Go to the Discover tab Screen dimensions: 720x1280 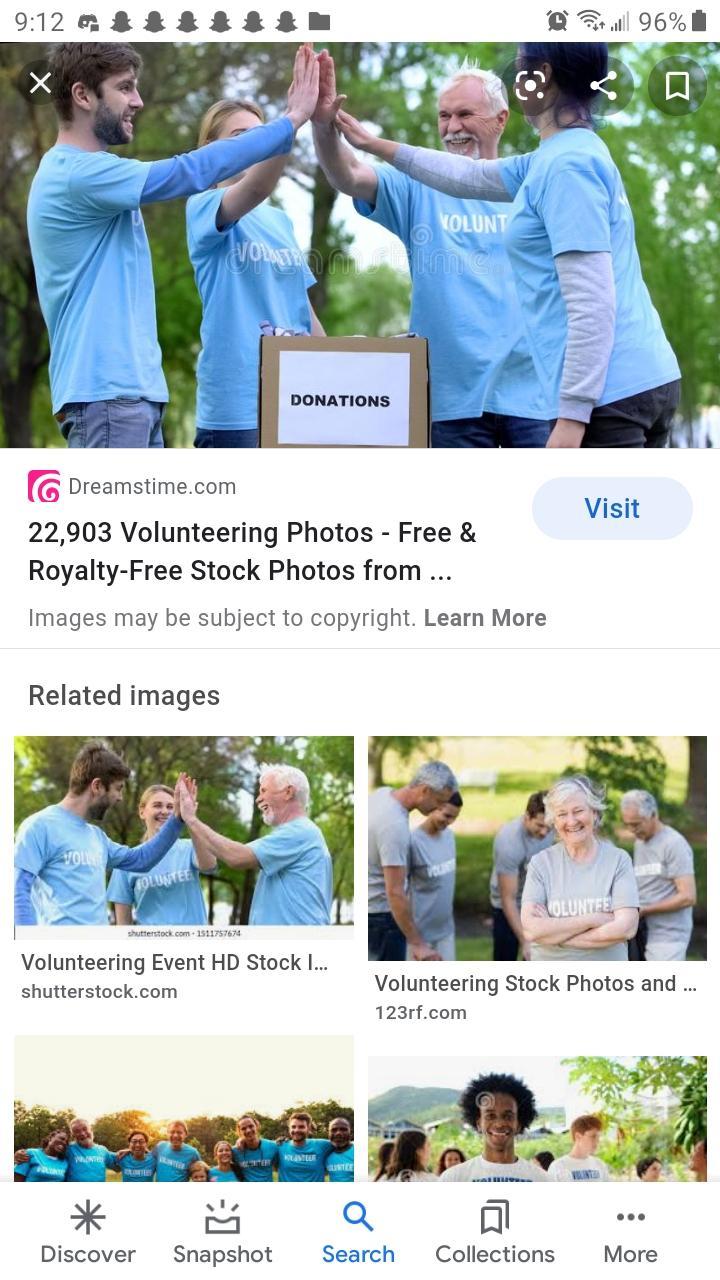88,1232
